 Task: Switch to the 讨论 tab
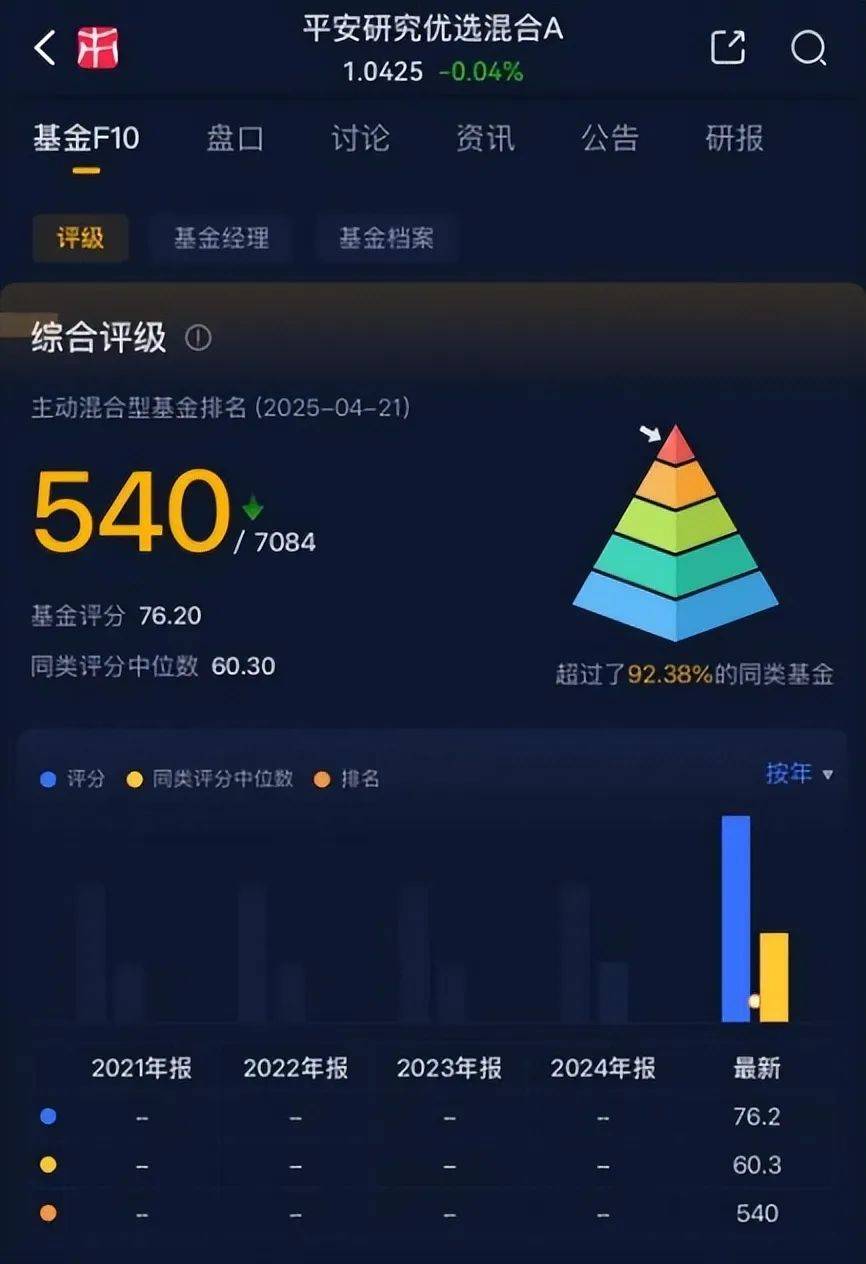(x=360, y=138)
